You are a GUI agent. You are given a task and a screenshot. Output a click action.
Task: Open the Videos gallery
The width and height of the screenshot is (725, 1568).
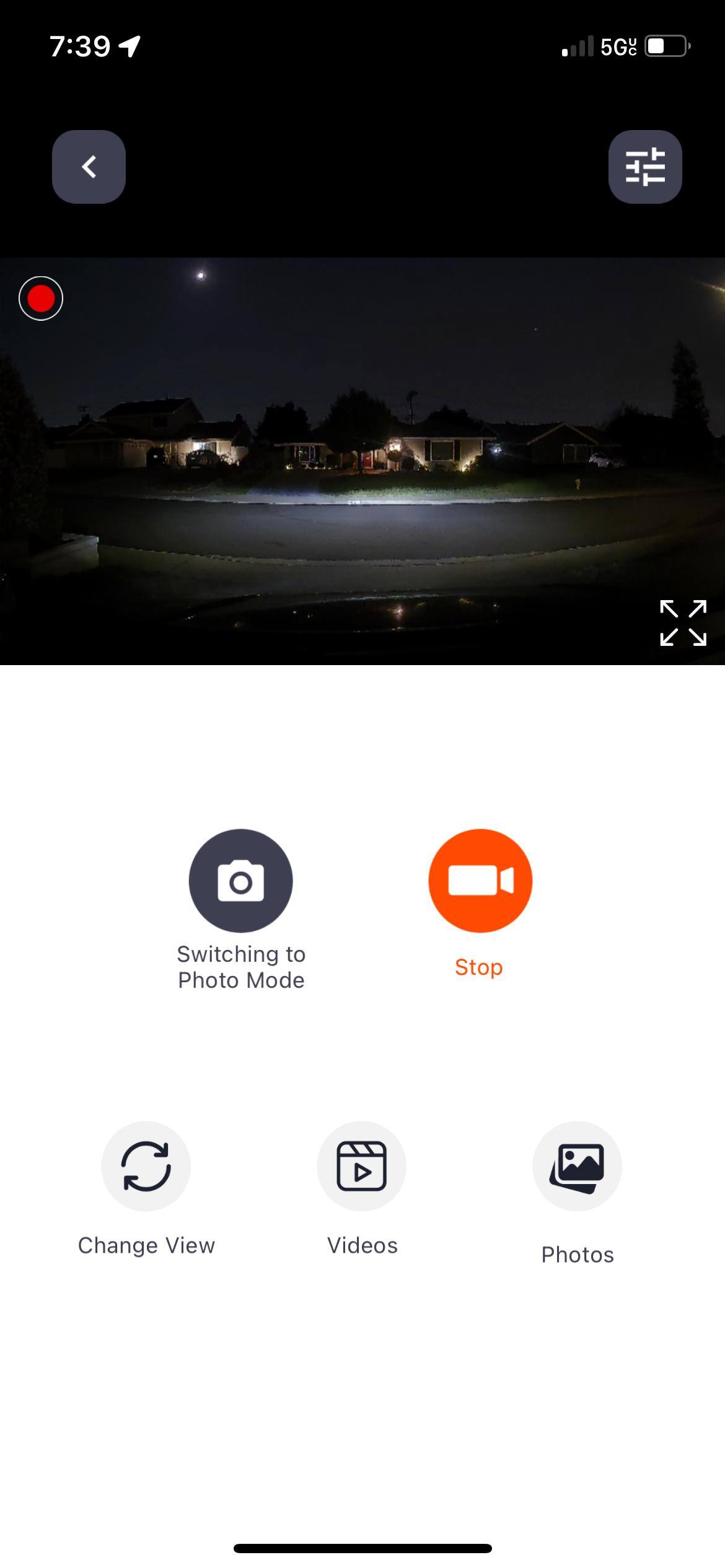[x=362, y=1166]
